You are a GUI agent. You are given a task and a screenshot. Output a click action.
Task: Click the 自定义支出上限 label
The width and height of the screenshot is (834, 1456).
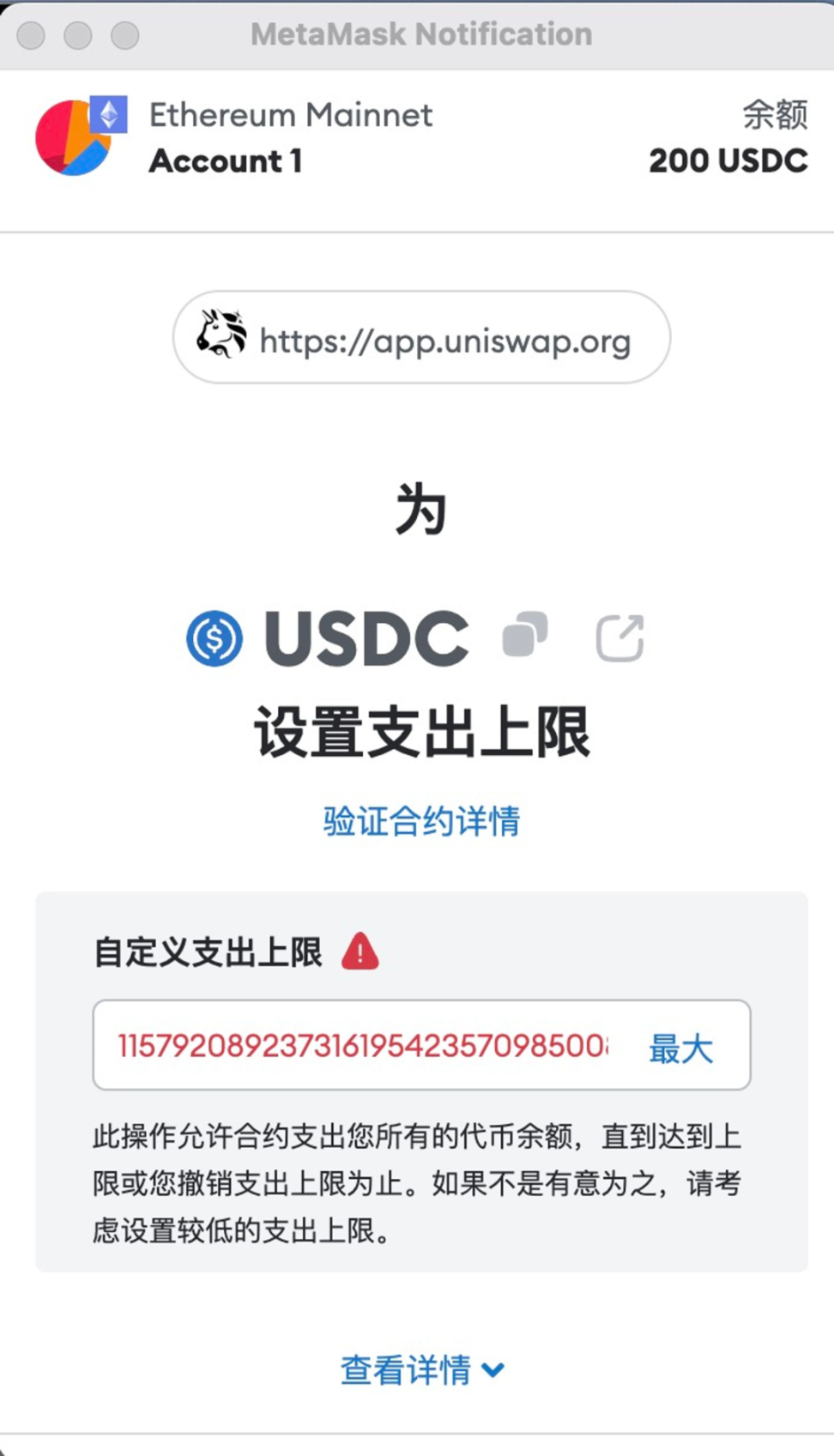coord(208,950)
